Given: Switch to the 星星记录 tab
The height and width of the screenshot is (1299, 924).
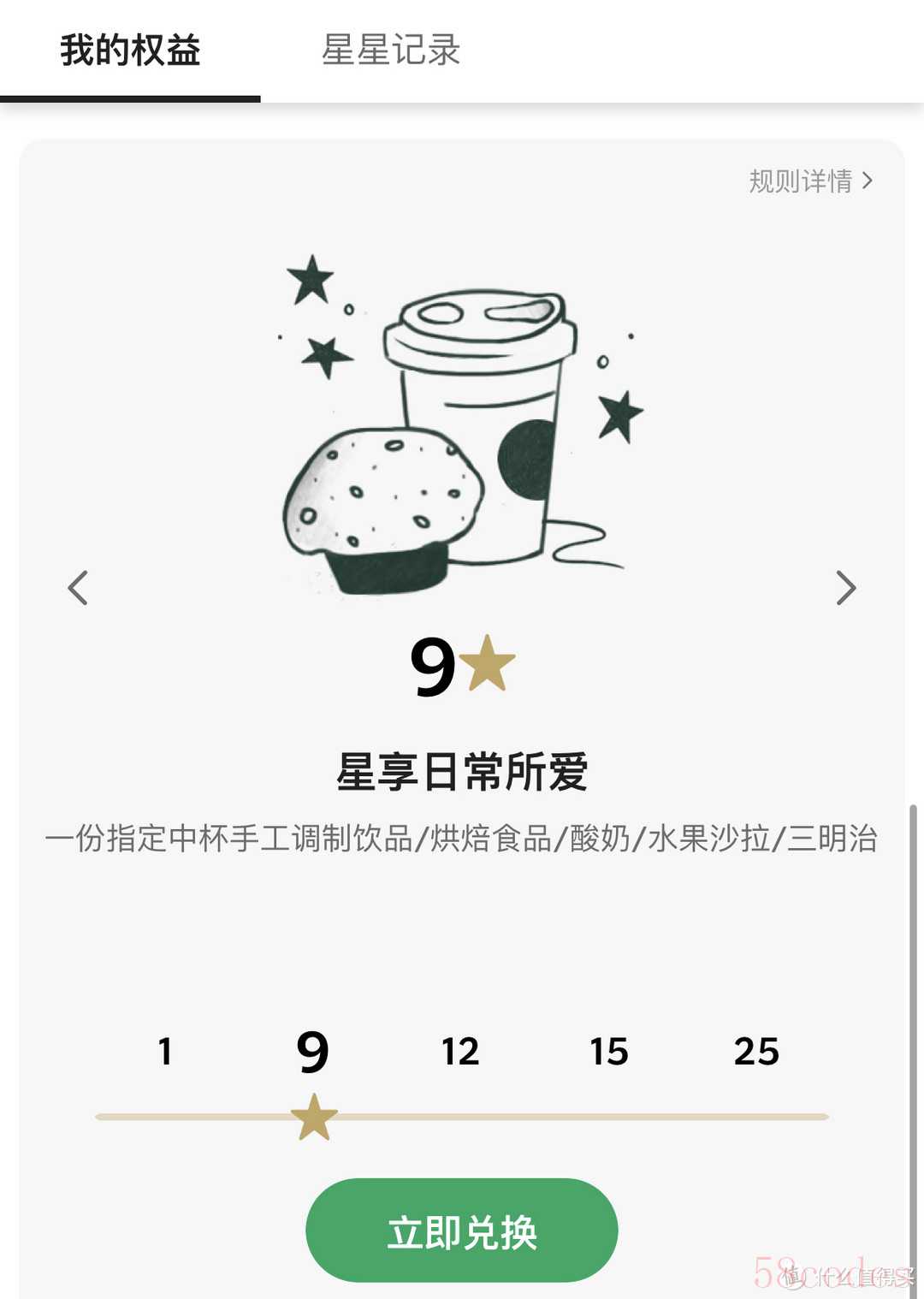Looking at the screenshot, I should (391, 50).
